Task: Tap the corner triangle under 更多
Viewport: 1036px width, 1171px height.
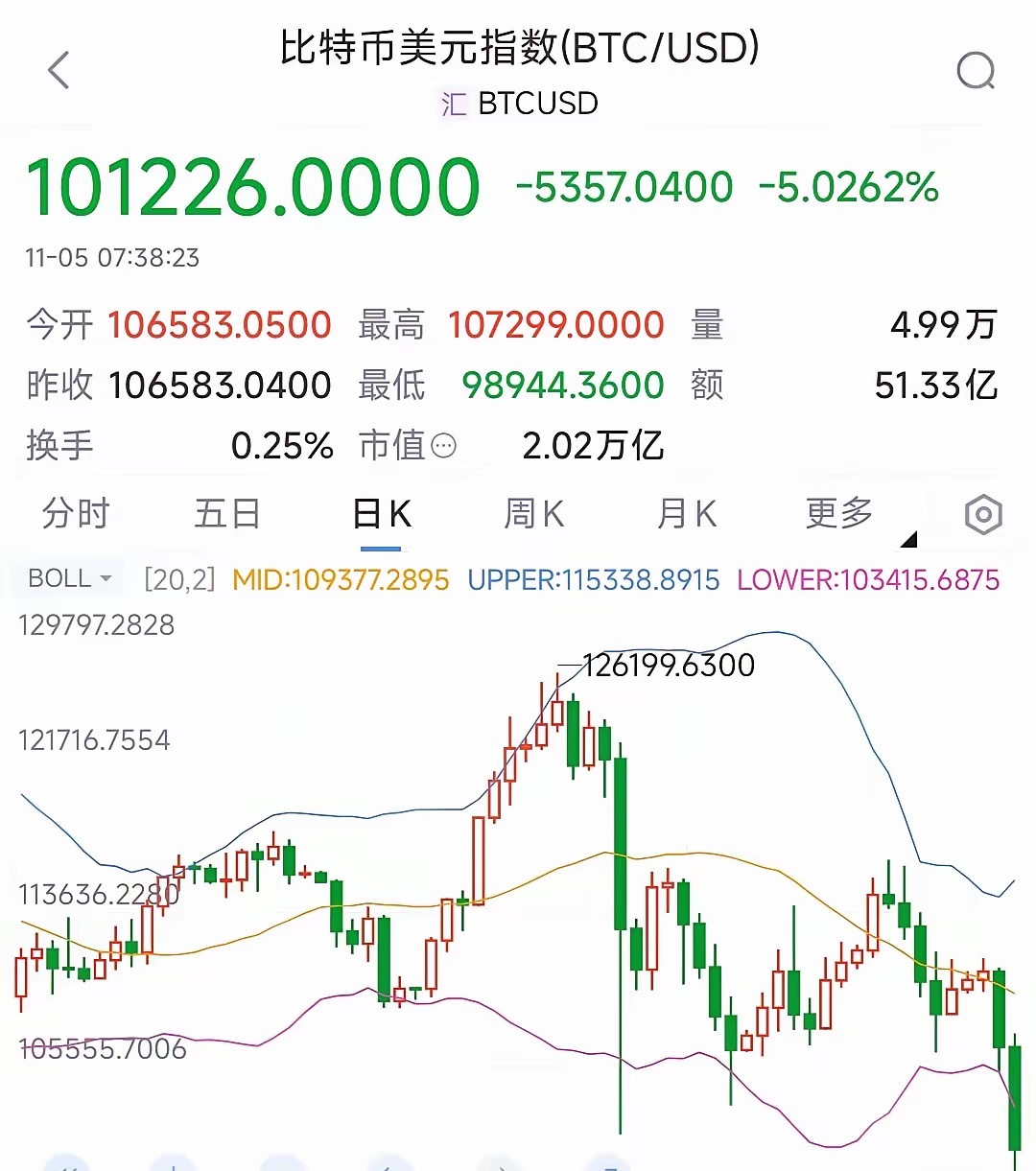Action: click(x=906, y=540)
